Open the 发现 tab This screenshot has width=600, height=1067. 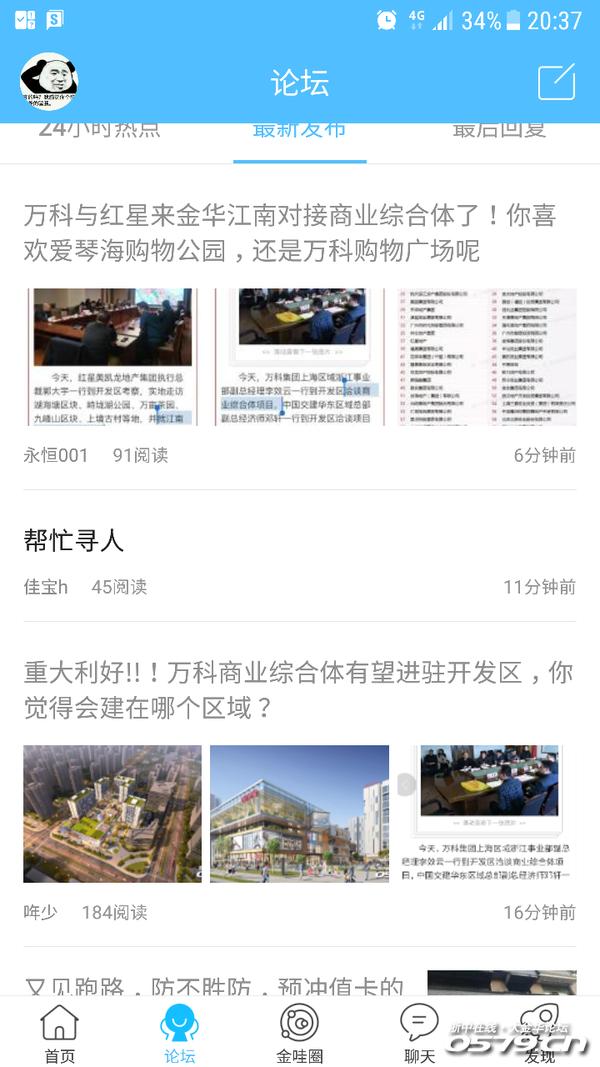[540, 1034]
